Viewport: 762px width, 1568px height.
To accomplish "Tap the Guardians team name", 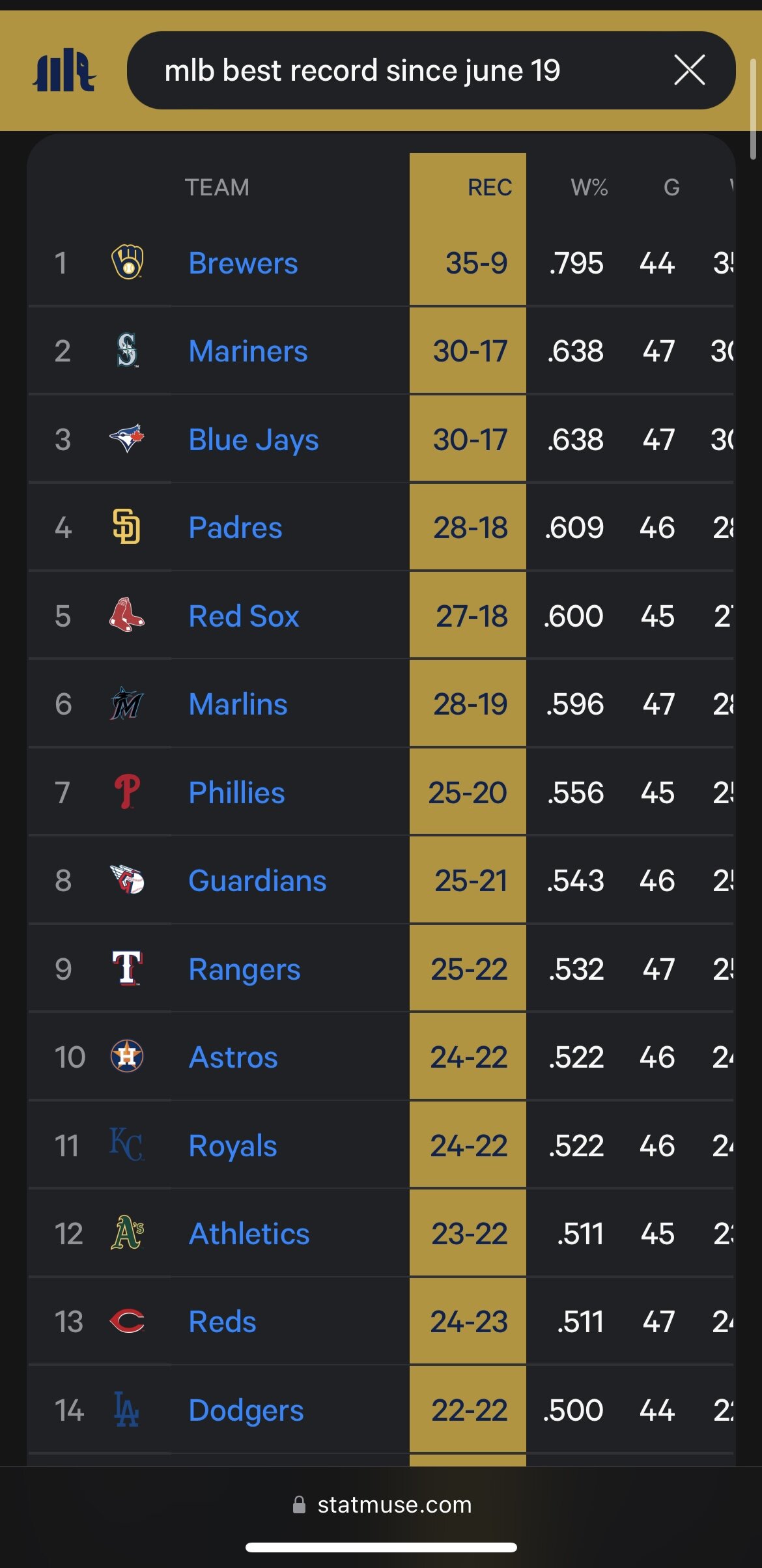I will coord(257,881).
